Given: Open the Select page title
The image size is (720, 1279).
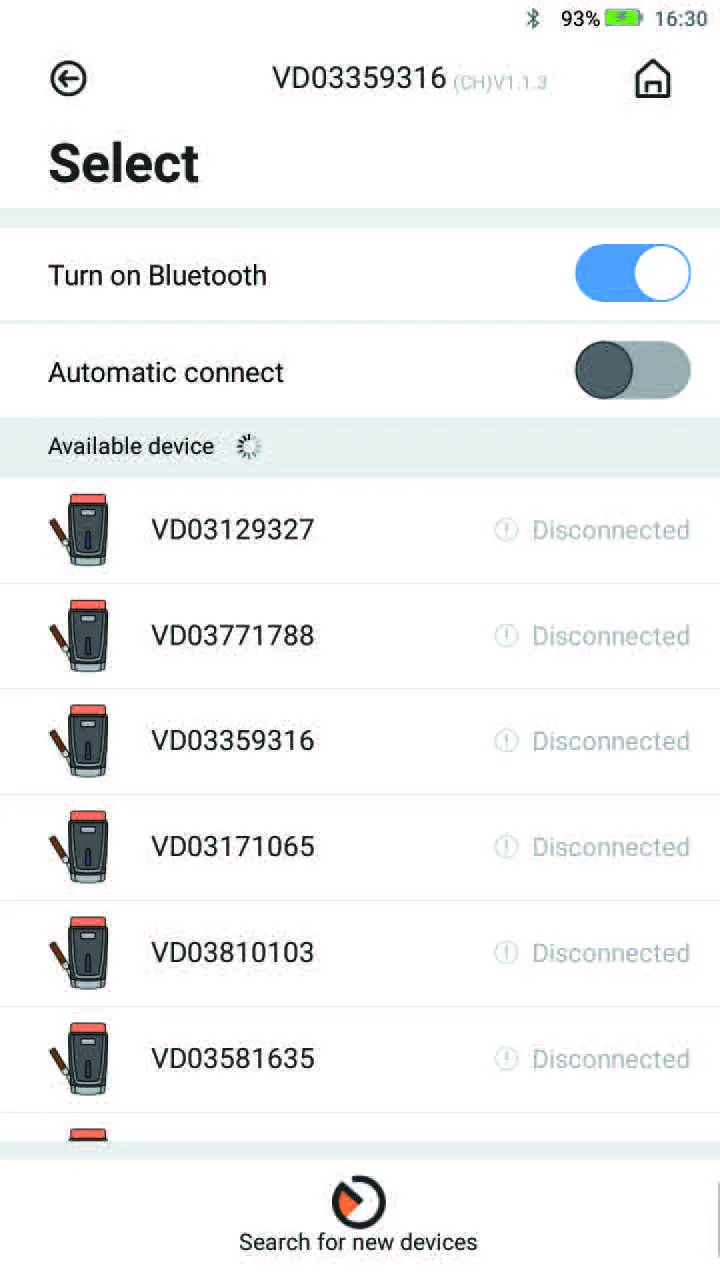Looking at the screenshot, I should 123,163.
